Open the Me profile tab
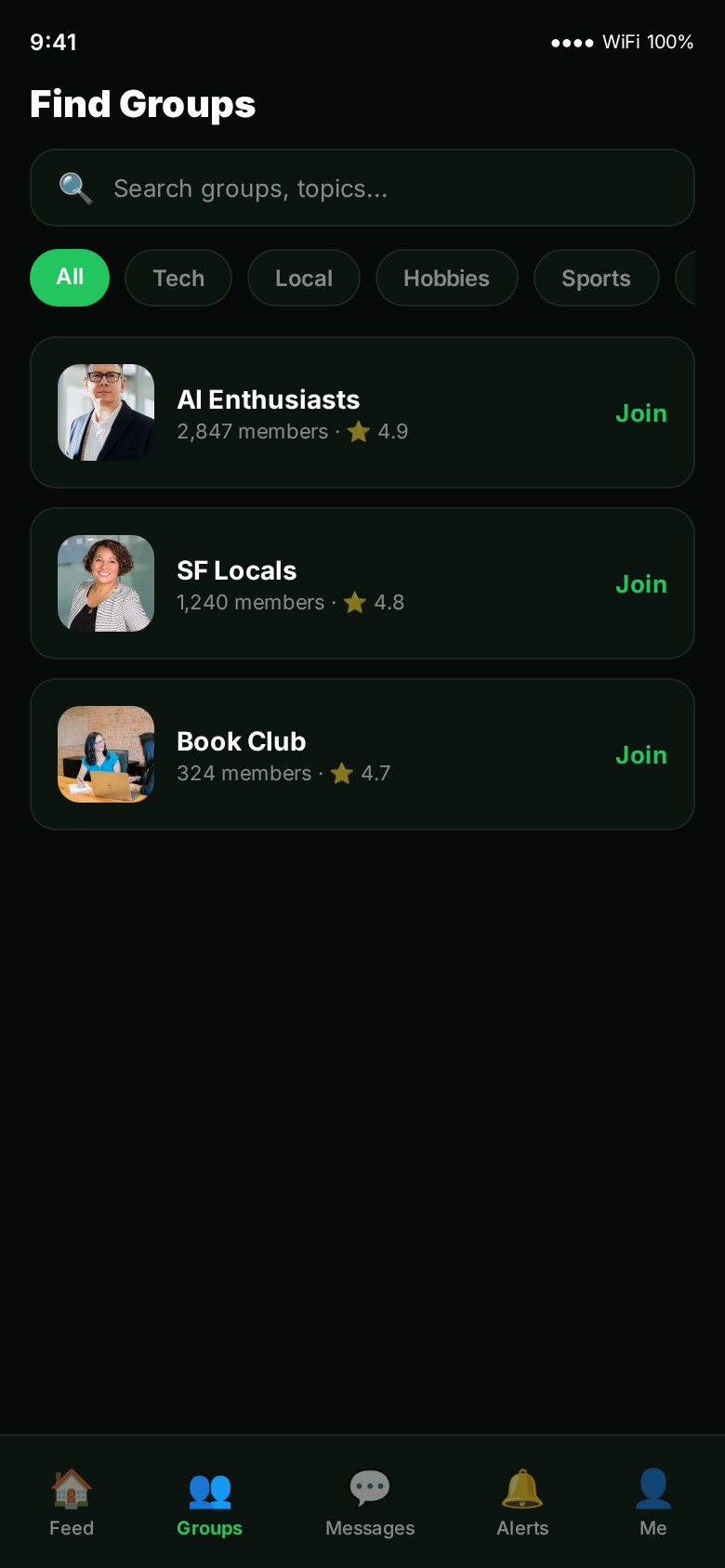The width and height of the screenshot is (725, 1568). click(653, 1502)
